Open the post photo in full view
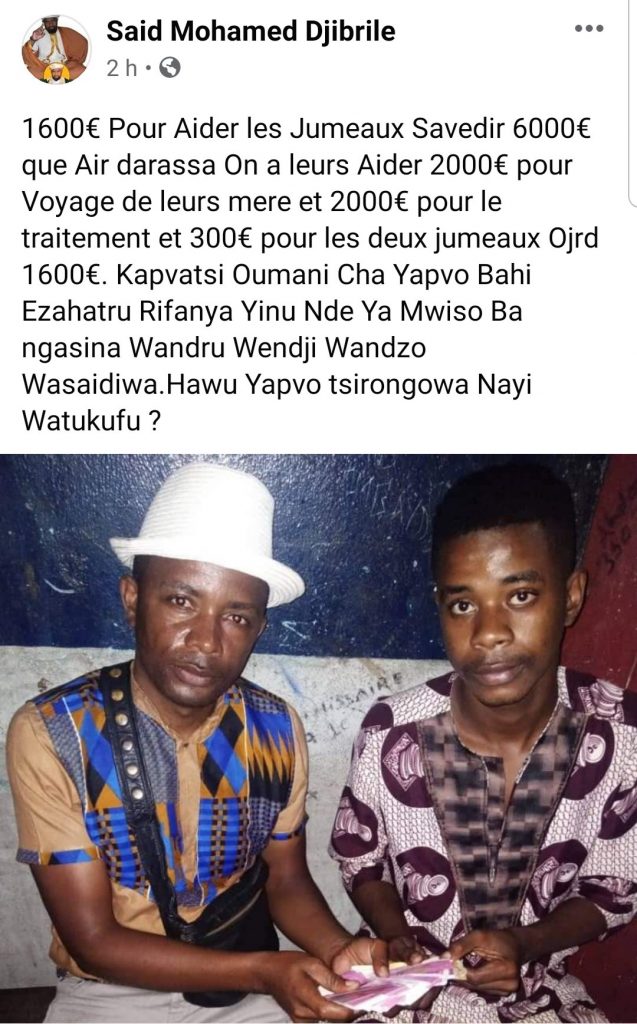 (x=318, y=738)
